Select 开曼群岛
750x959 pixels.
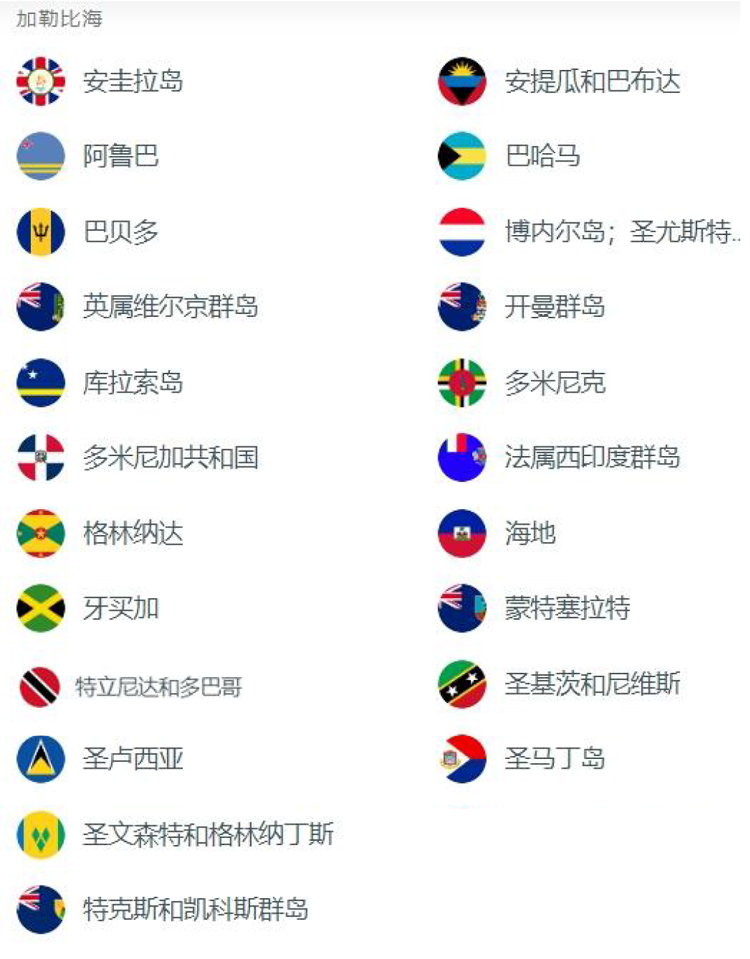click(x=554, y=306)
